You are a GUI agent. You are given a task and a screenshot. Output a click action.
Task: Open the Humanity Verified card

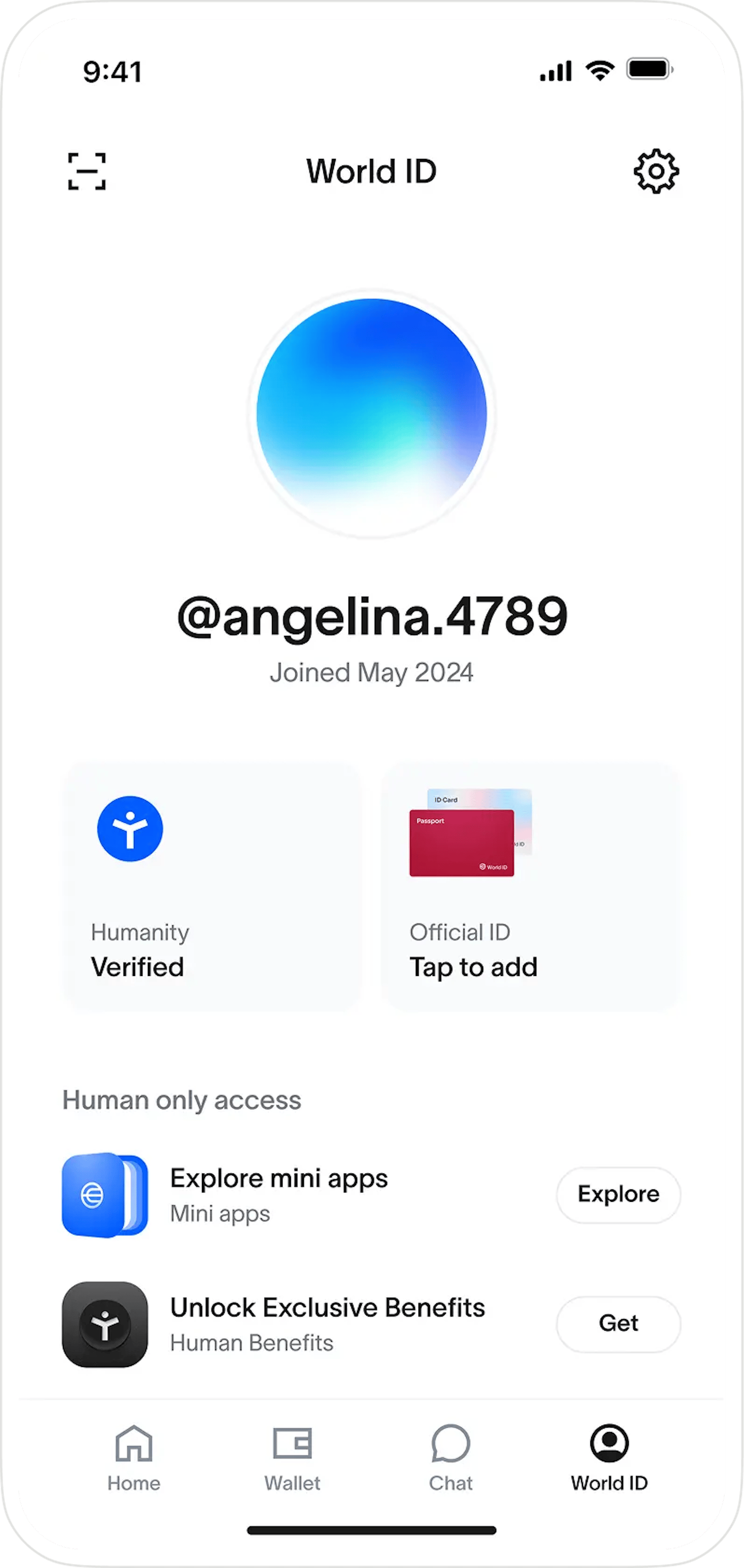pos(212,887)
